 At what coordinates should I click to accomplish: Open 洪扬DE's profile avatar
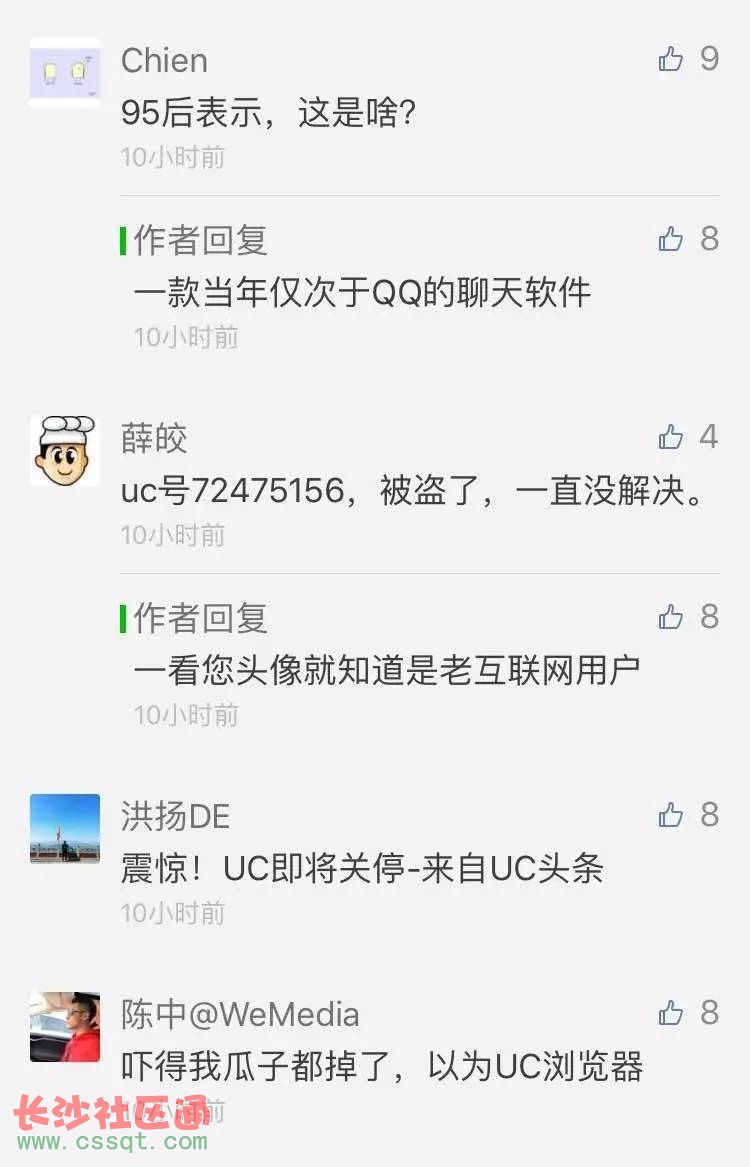coord(65,829)
